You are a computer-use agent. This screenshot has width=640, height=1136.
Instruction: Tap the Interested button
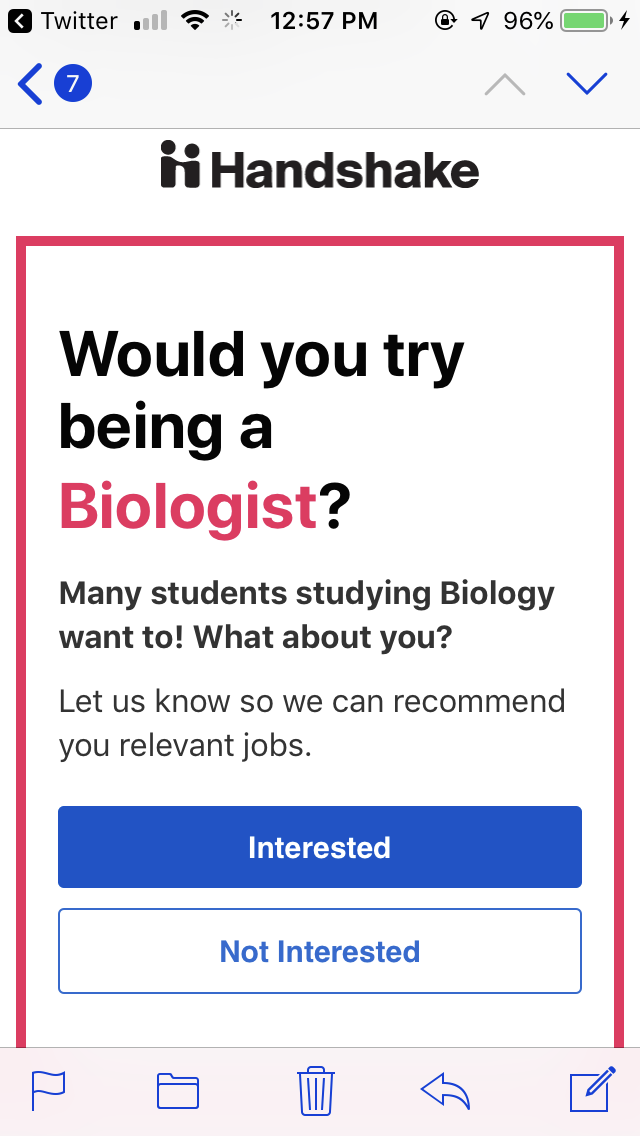(320, 847)
